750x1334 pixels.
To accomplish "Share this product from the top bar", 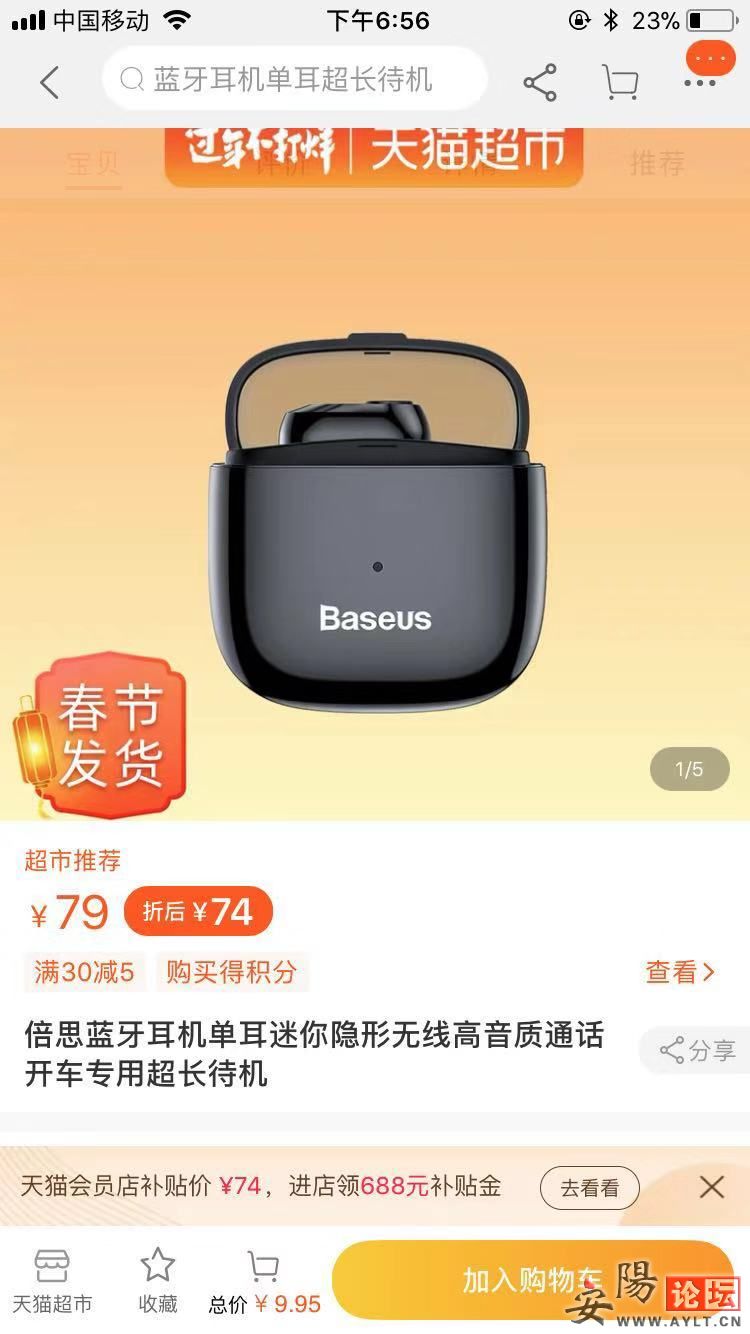I will (x=540, y=82).
